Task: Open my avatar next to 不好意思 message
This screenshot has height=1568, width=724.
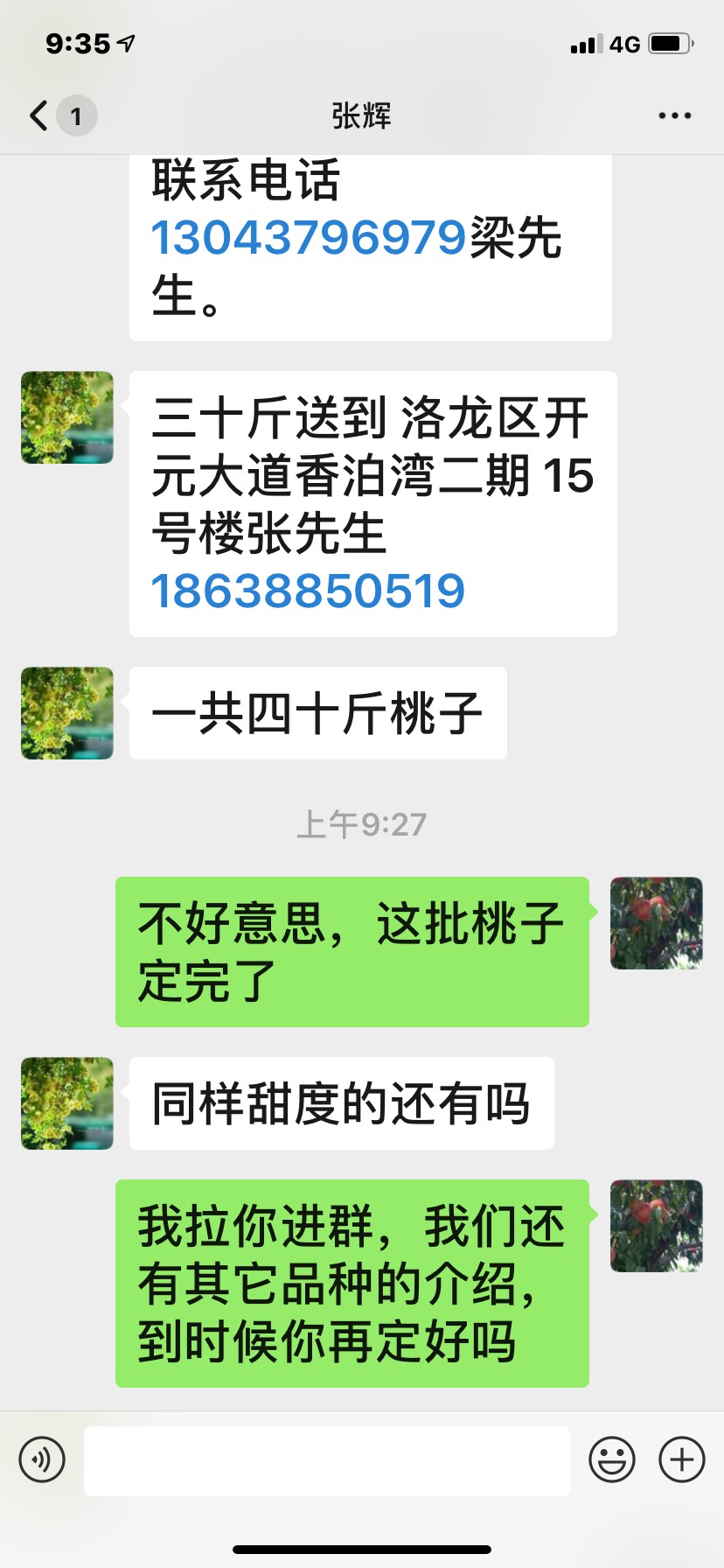Action: click(657, 923)
